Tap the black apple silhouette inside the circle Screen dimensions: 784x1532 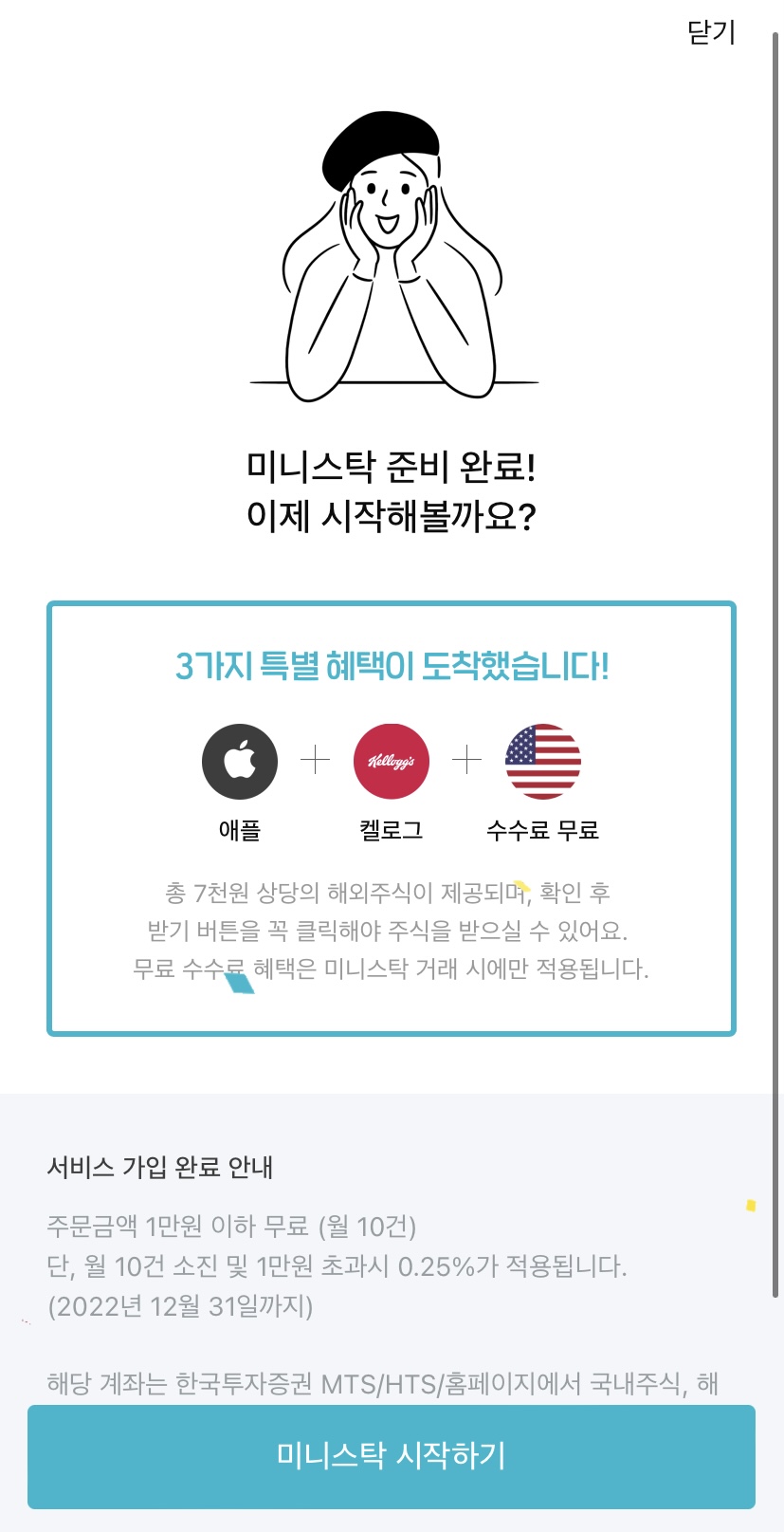pos(239,761)
